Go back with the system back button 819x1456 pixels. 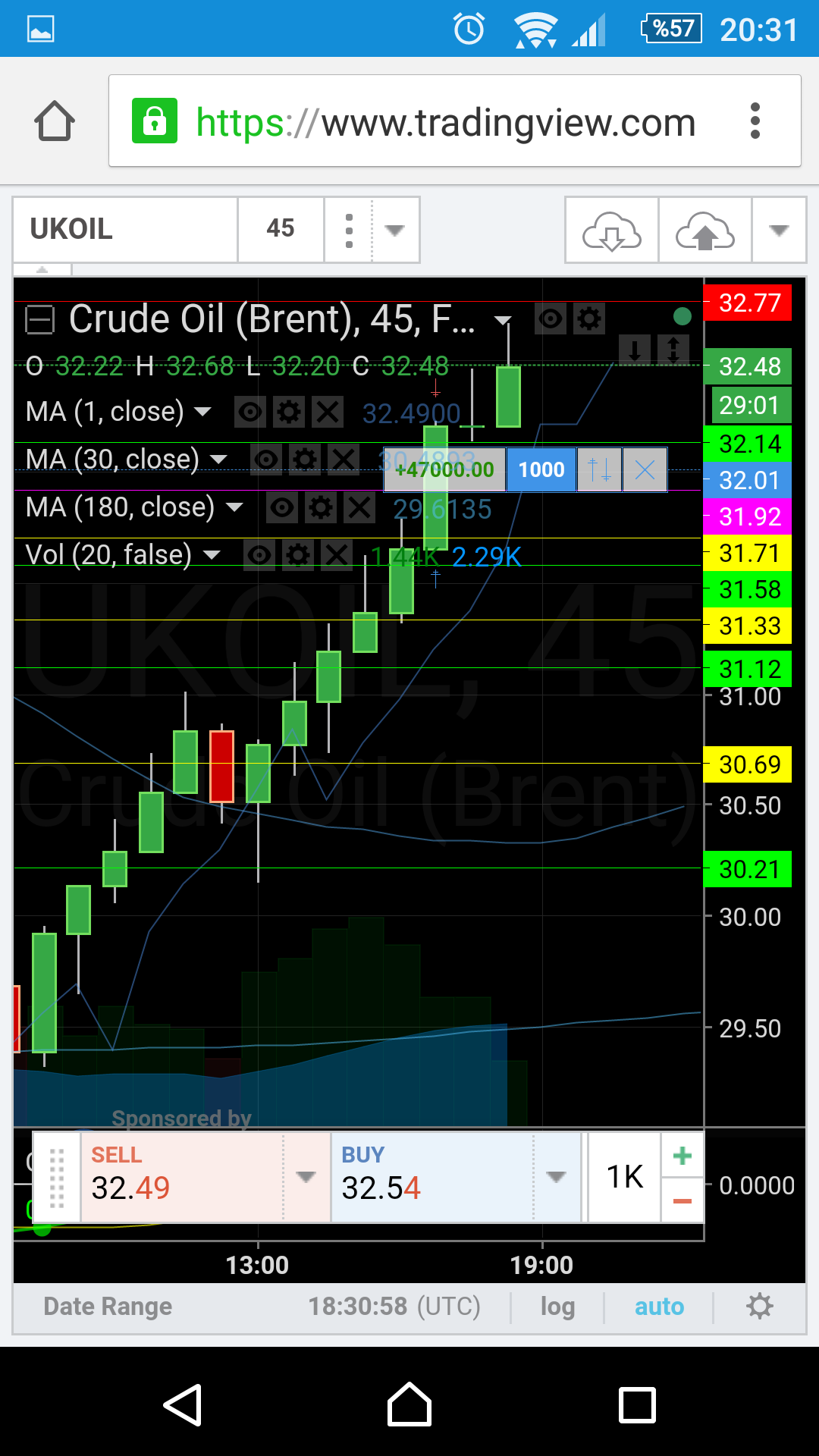coord(182,1405)
